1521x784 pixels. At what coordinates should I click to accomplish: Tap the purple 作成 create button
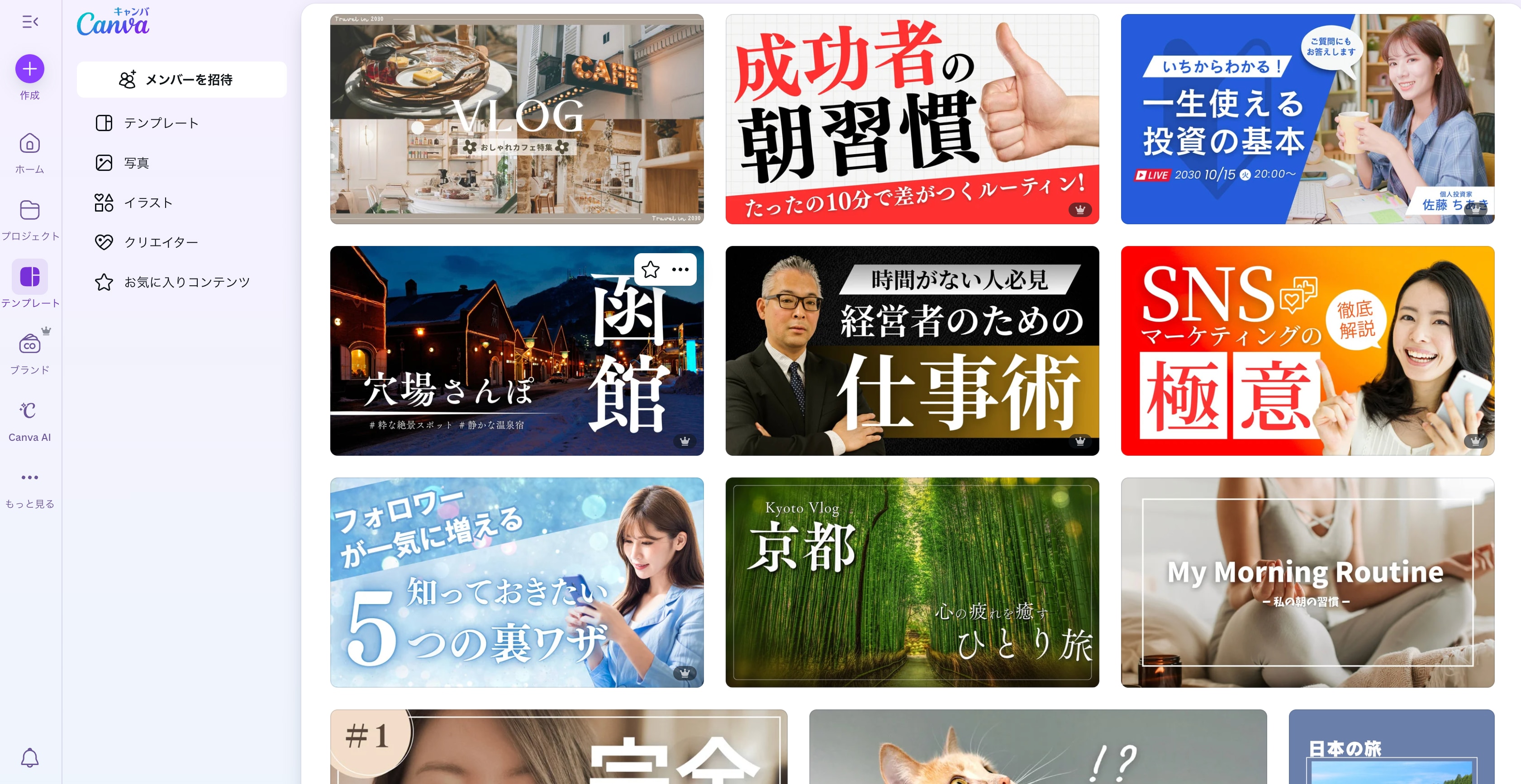coord(29,69)
